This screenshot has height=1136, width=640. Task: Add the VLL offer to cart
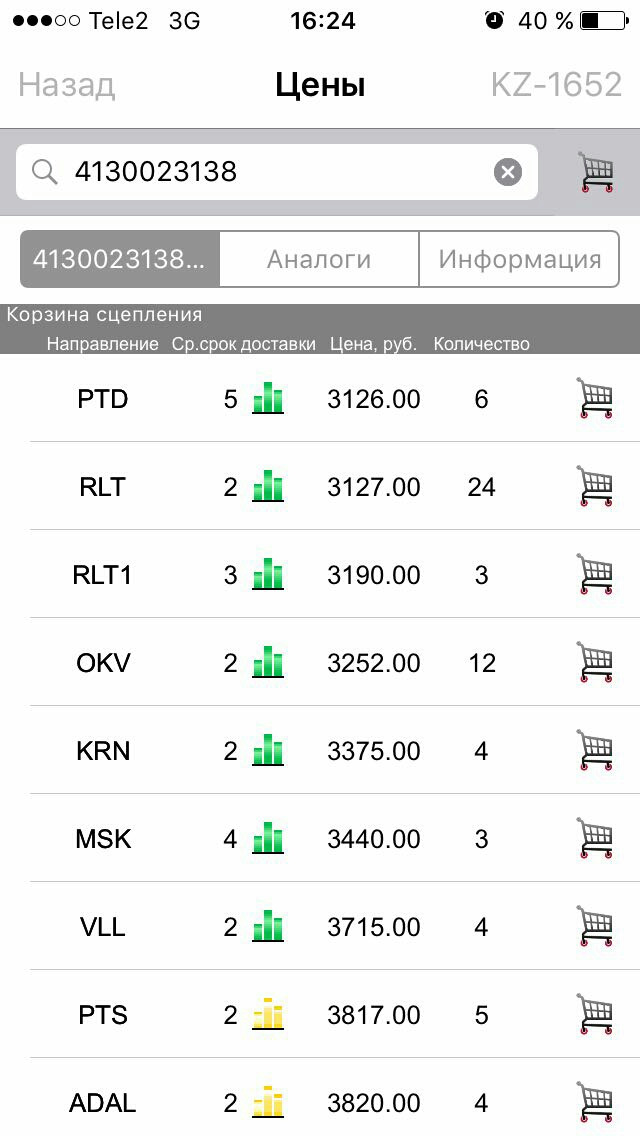click(x=595, y=927)
